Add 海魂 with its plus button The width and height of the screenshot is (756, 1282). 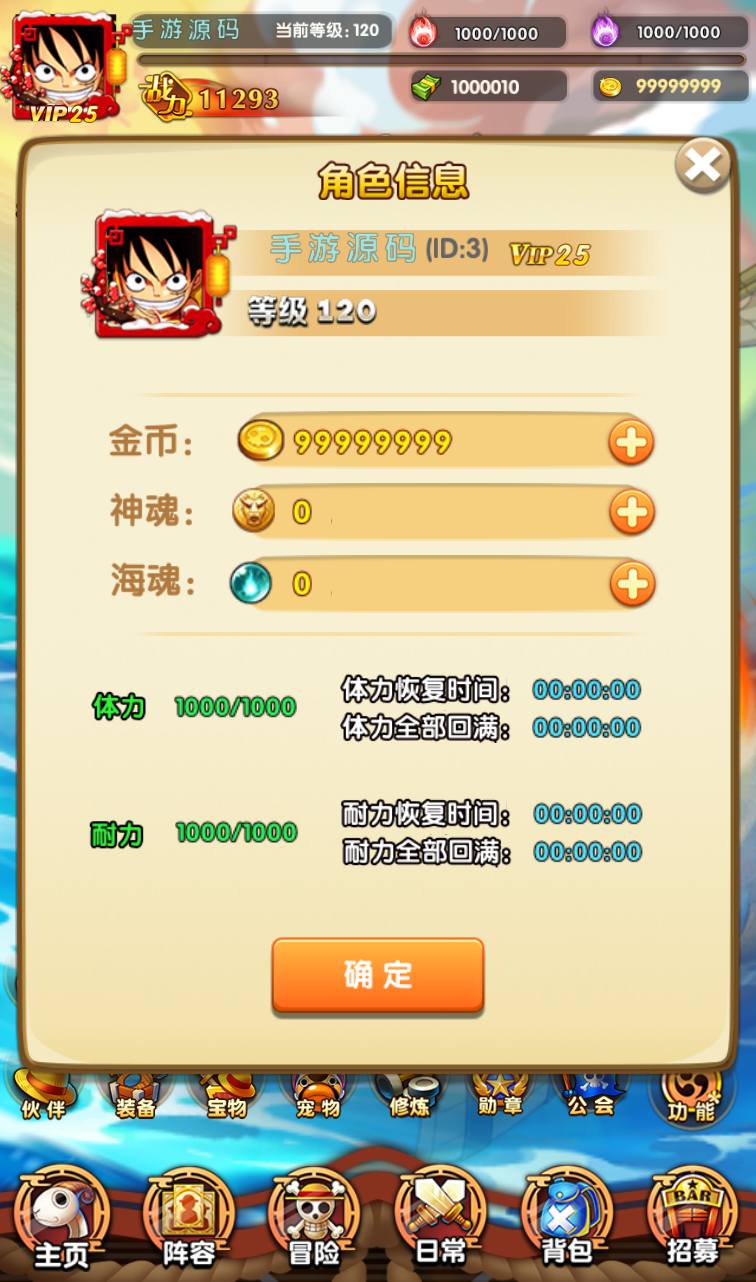pyautogui.click(x=631, y=584)
